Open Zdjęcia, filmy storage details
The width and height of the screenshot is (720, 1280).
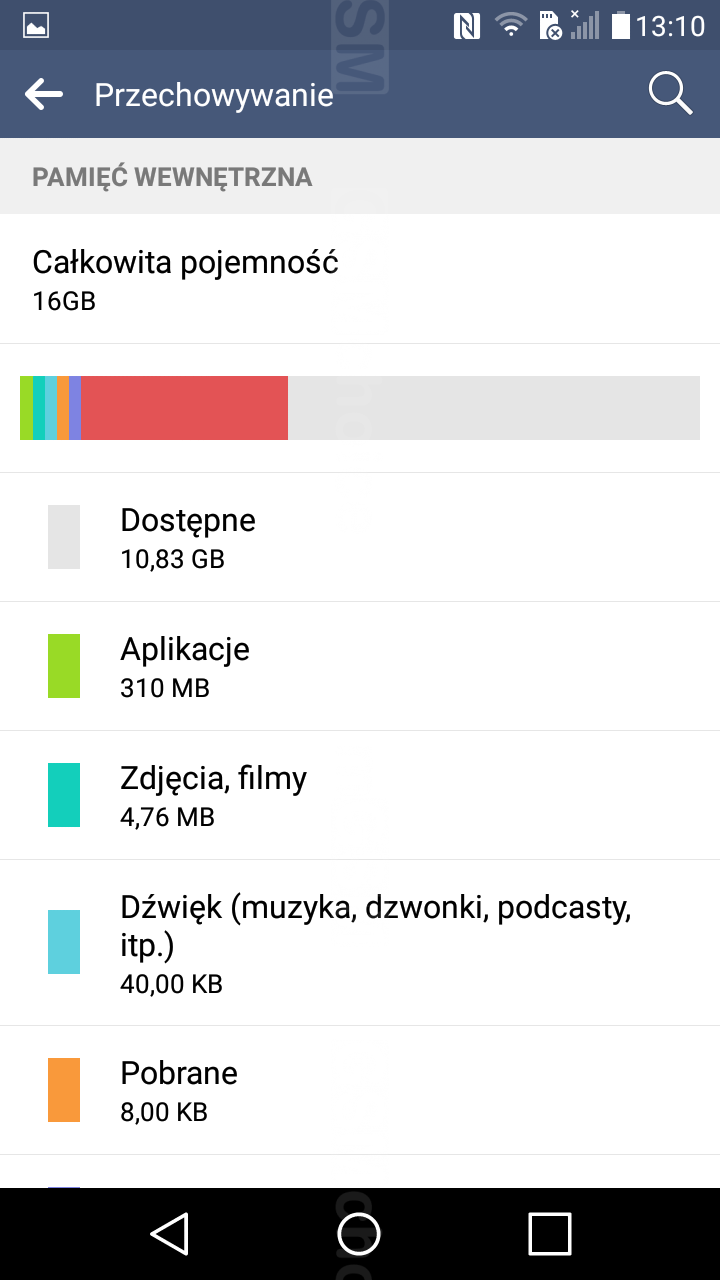pos(360,796)
